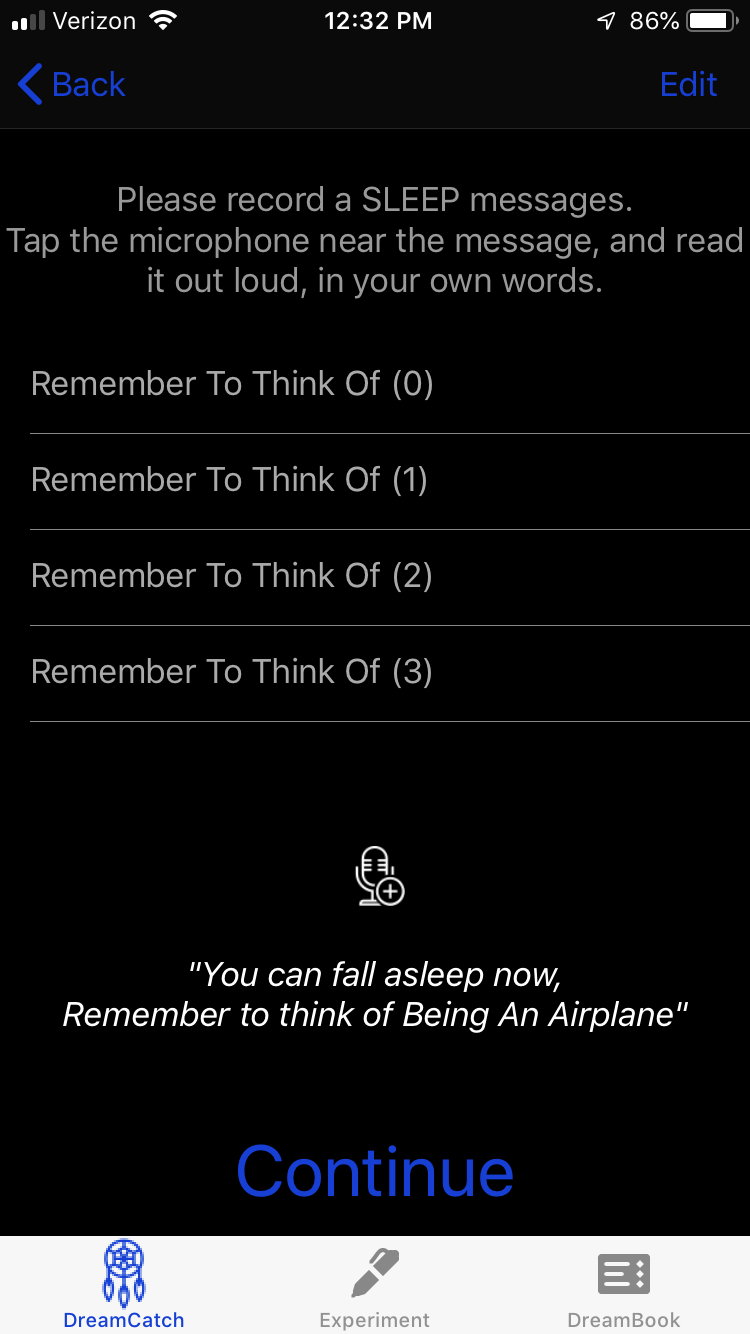Hit the Continue button
750x1334 pixels.
[375, 1171]
